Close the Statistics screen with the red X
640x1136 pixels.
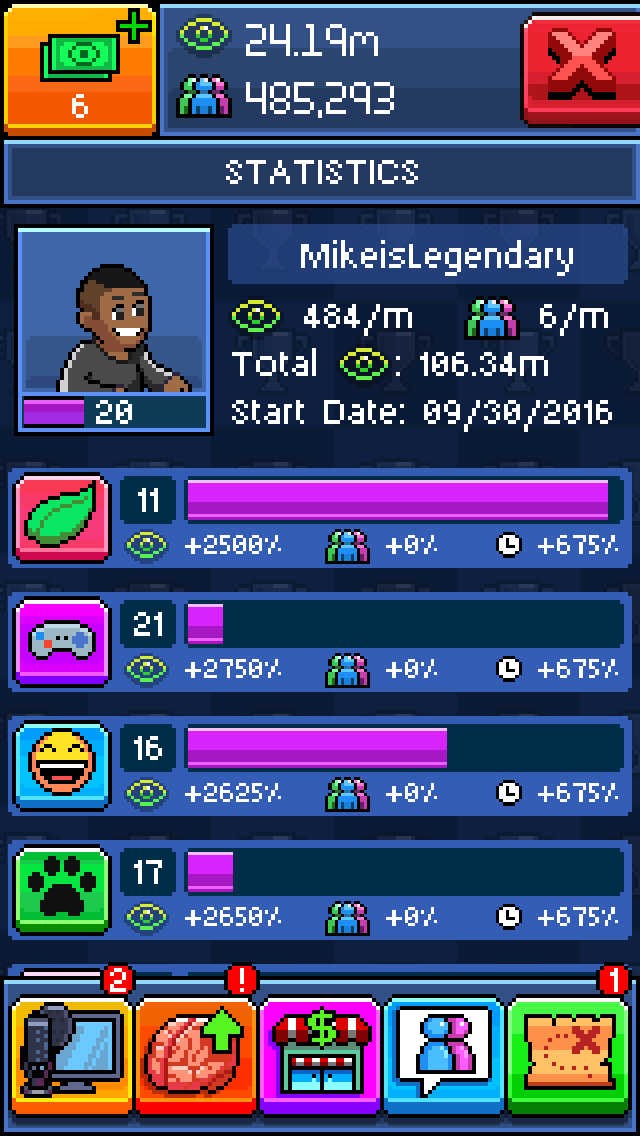pyautogui.click(x=579, y=68)
